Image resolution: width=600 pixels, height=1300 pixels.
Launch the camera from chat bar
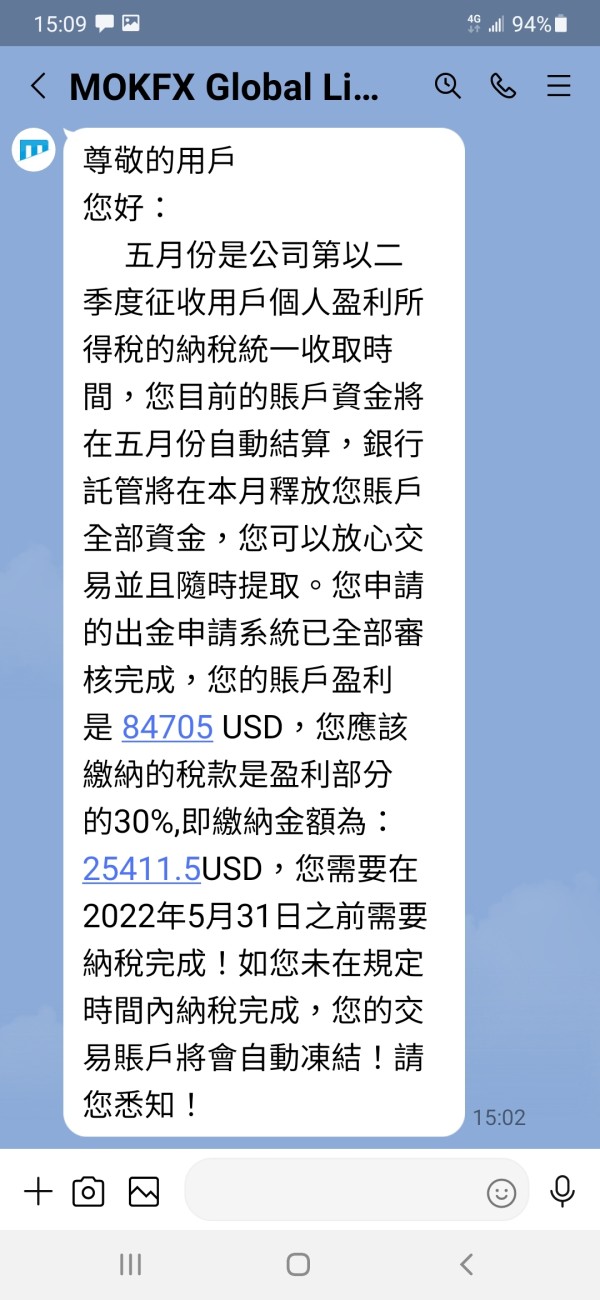click(89, 1191)
